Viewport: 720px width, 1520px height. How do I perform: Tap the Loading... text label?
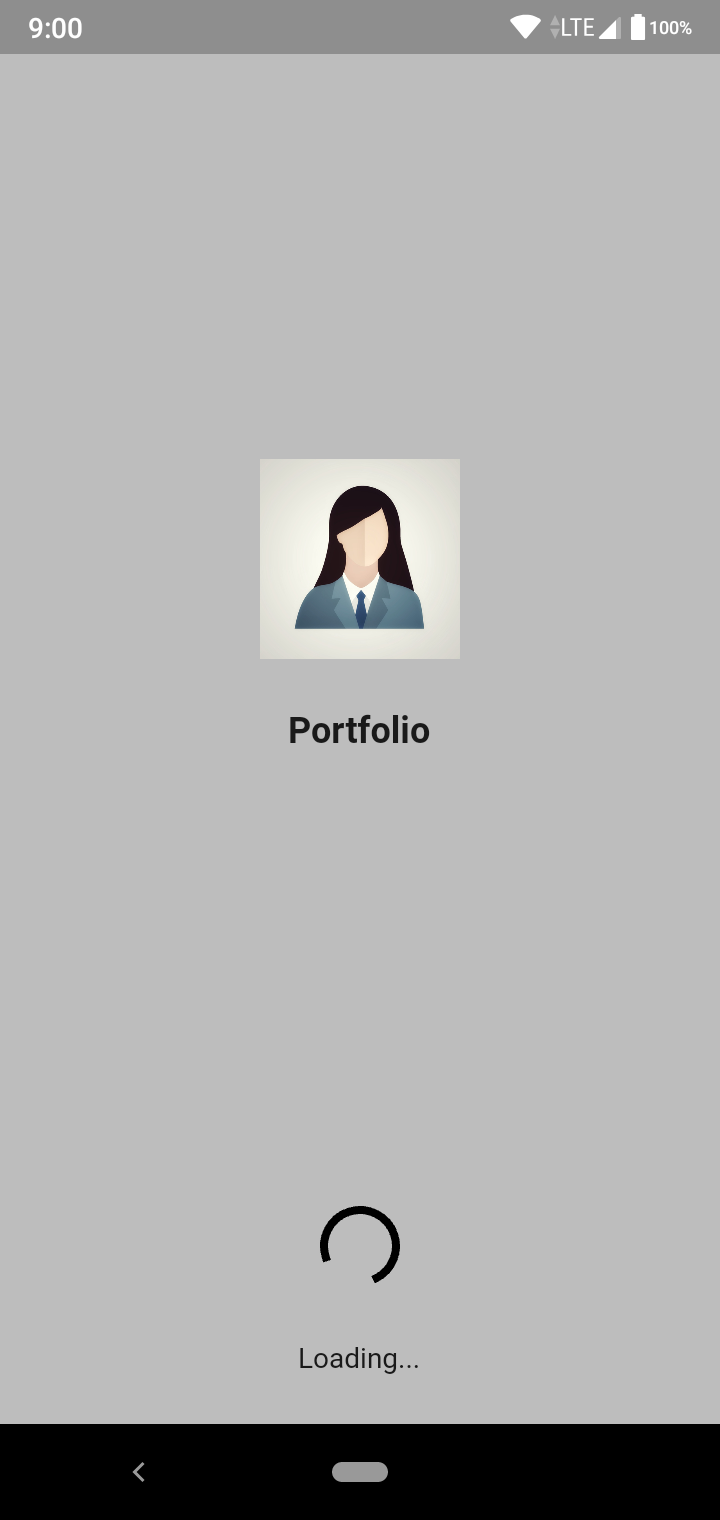358,1358
